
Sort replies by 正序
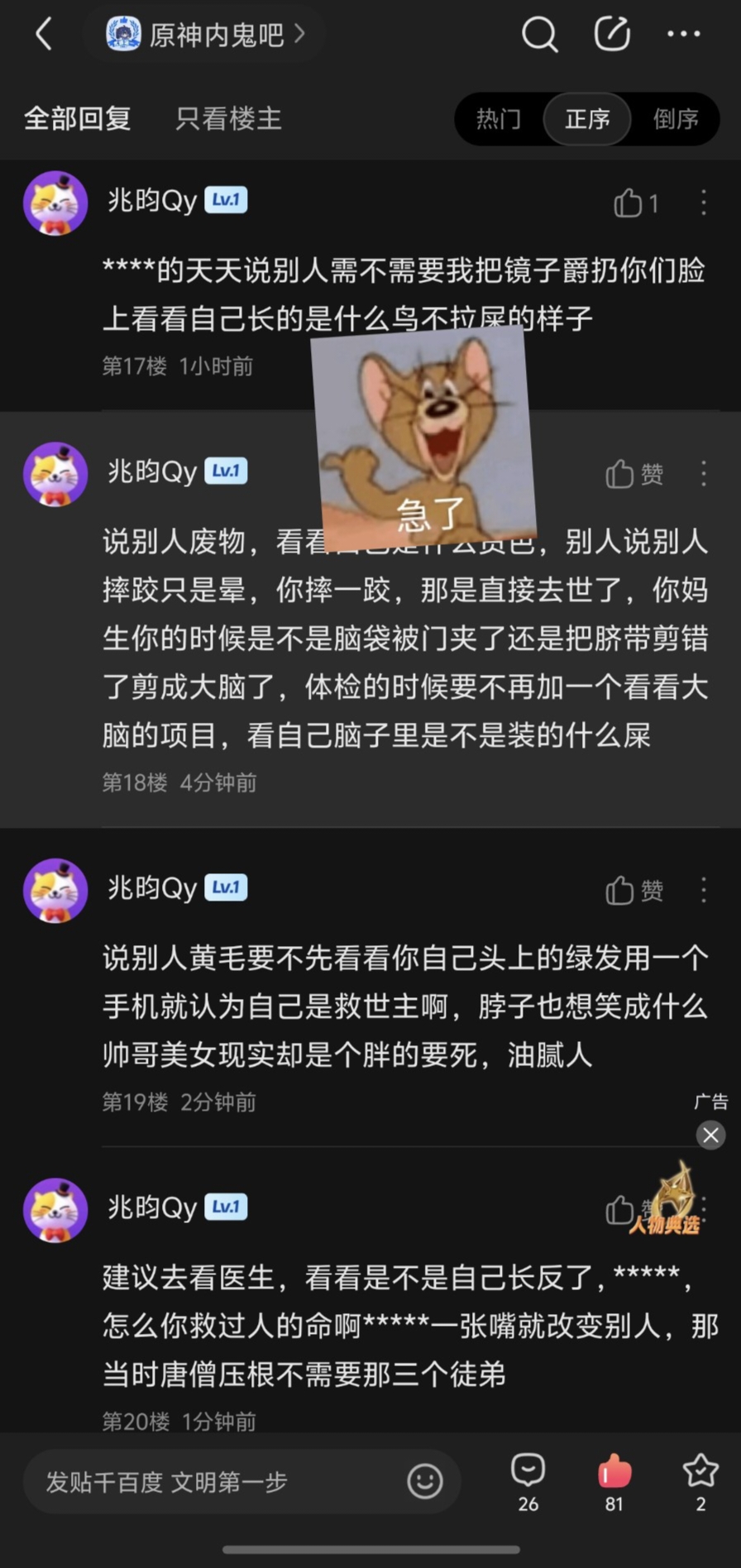587,119
